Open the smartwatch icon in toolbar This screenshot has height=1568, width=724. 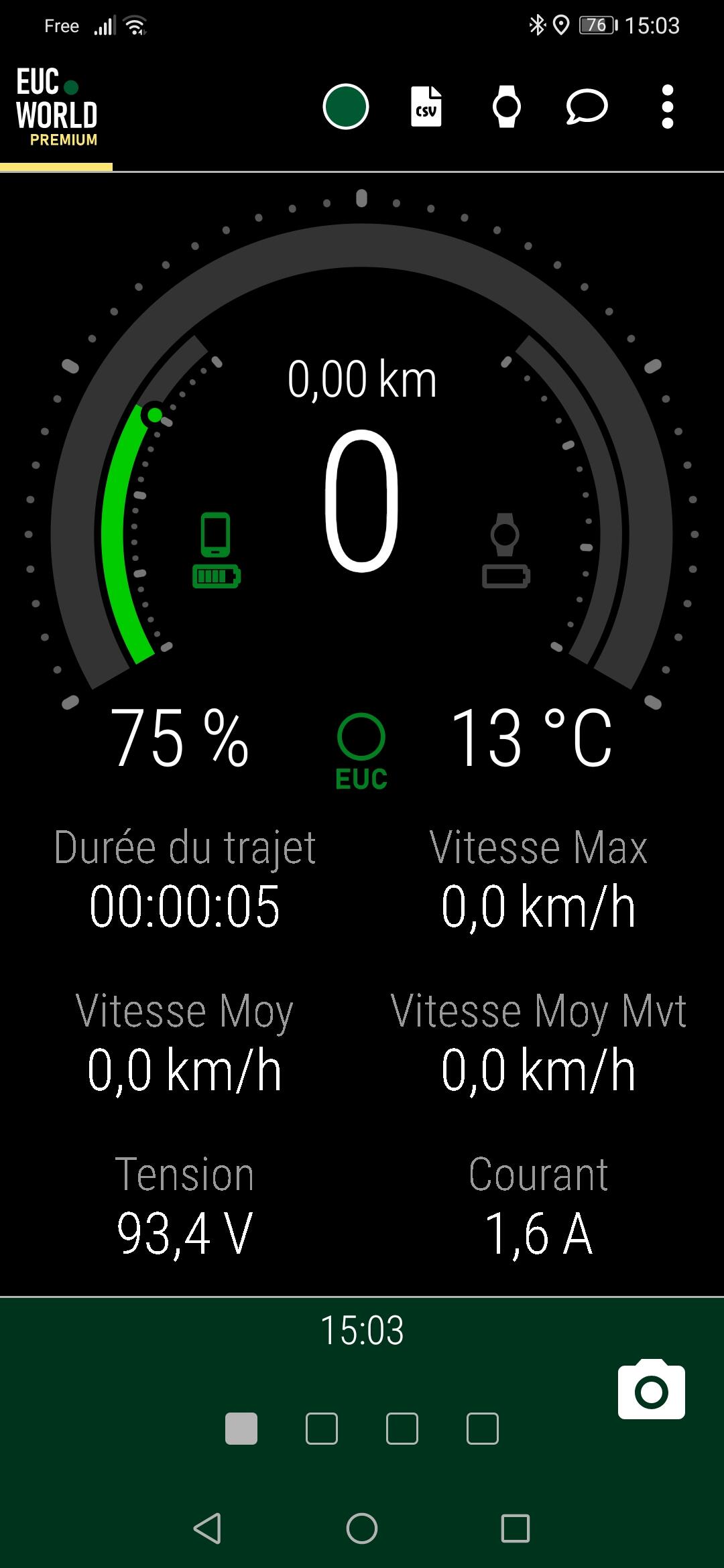point(507,107)
